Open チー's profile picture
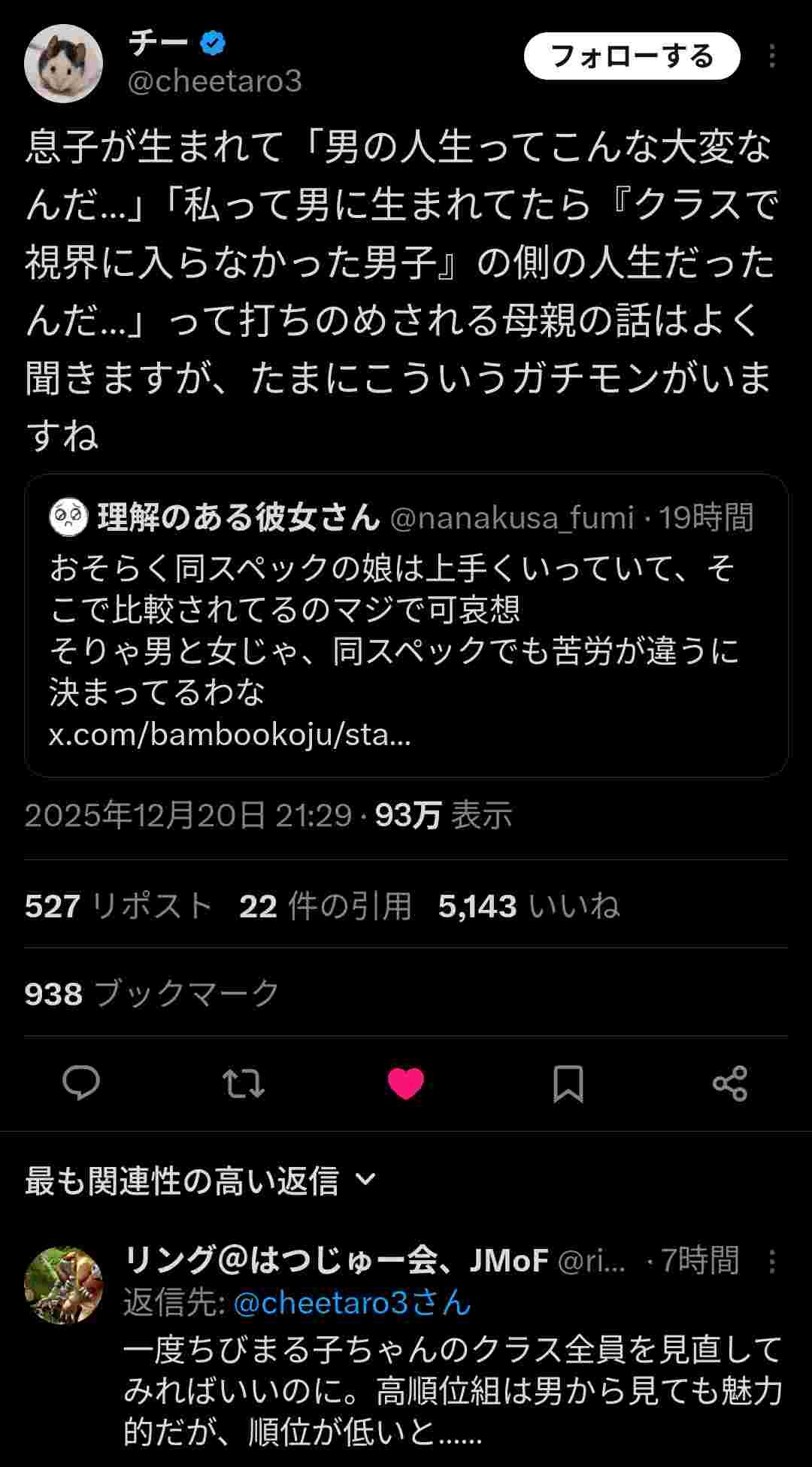 coord(63,63)
